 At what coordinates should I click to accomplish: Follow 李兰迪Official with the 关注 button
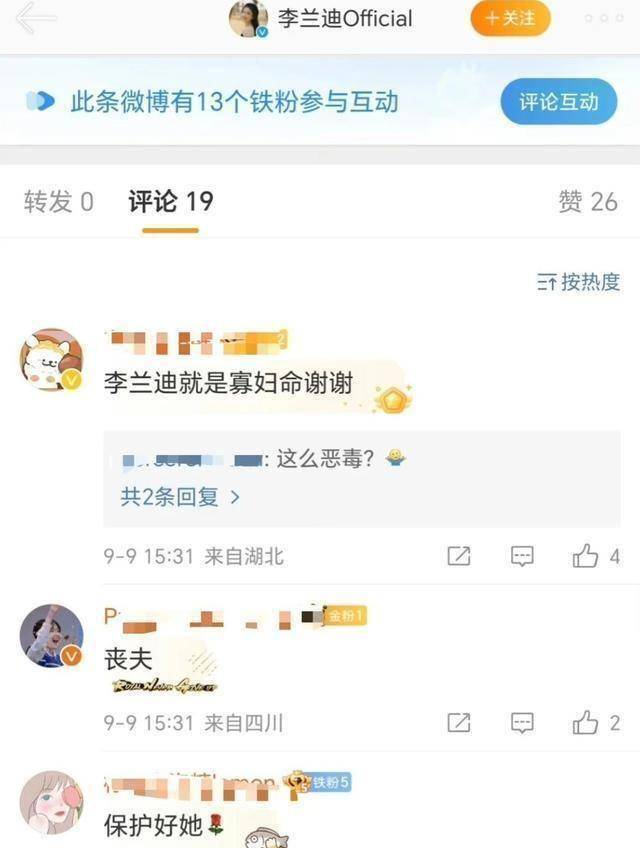510,19
